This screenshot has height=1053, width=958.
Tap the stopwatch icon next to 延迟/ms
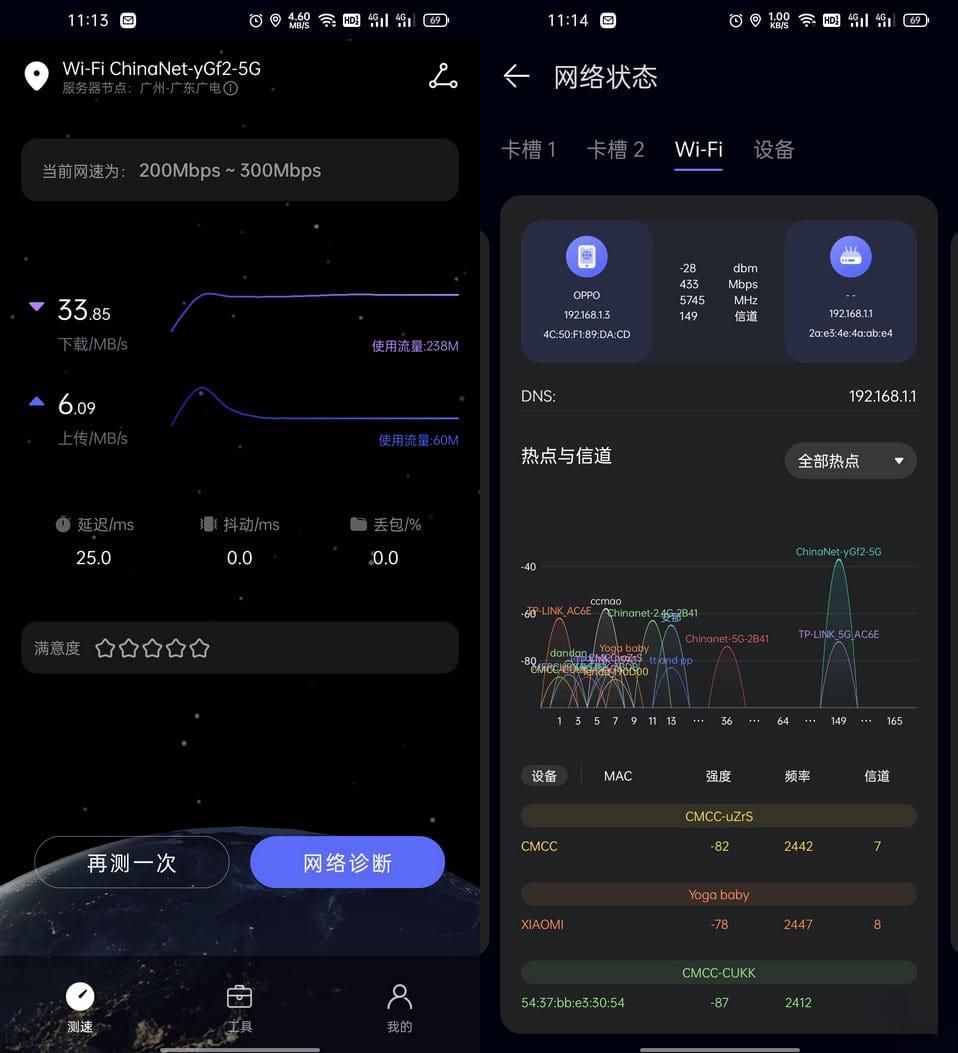[61, 524]
